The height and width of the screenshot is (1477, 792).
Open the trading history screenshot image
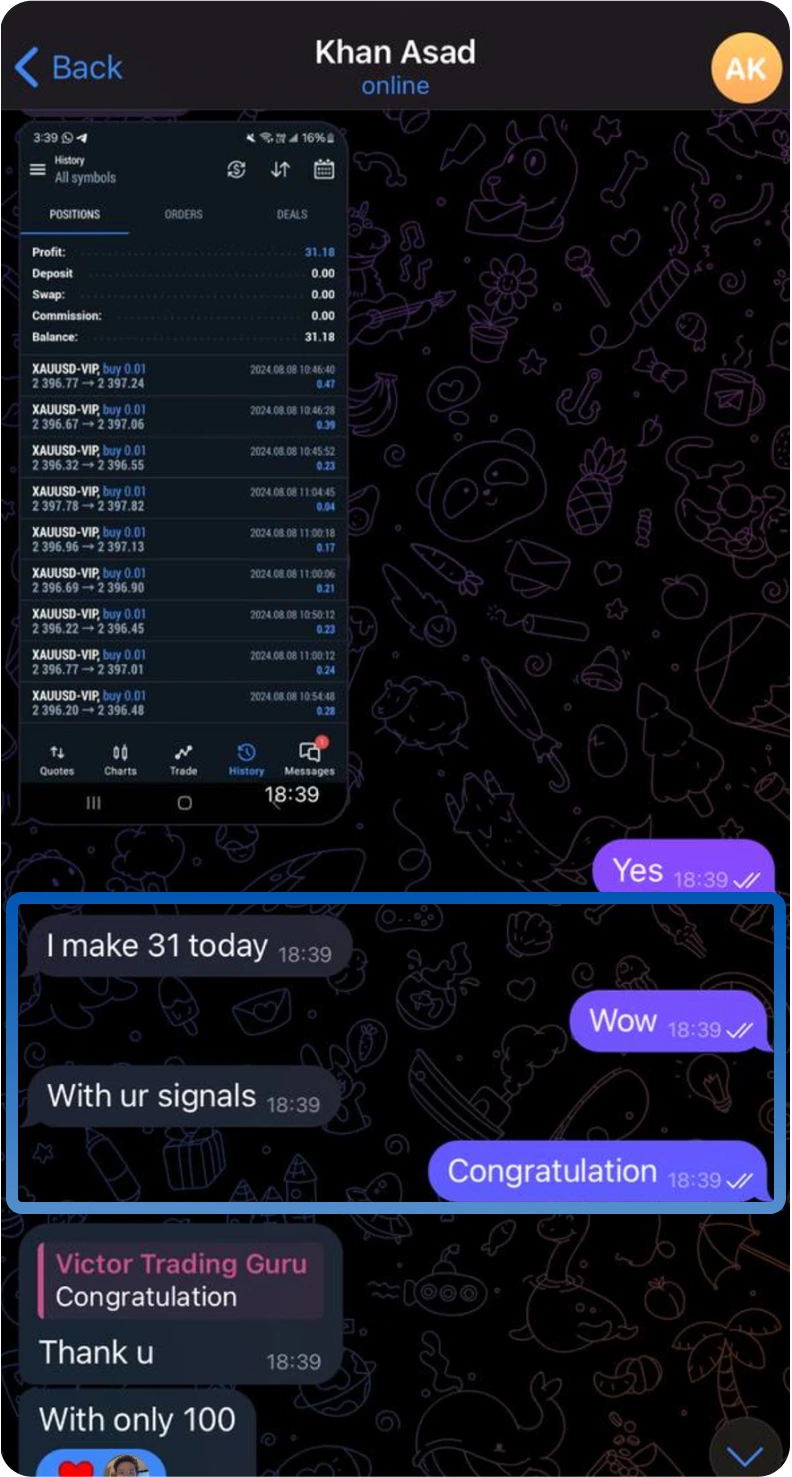[184, 470]
